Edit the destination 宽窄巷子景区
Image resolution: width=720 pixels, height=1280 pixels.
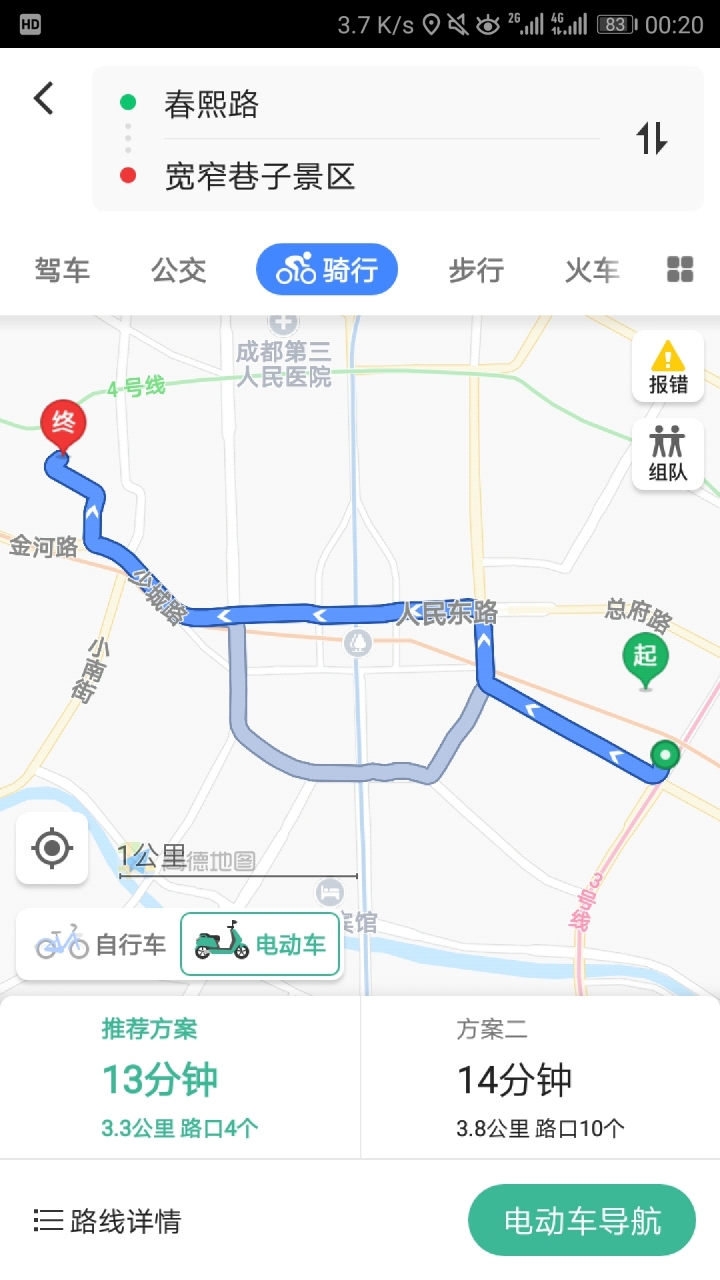(x=360, y=177)
